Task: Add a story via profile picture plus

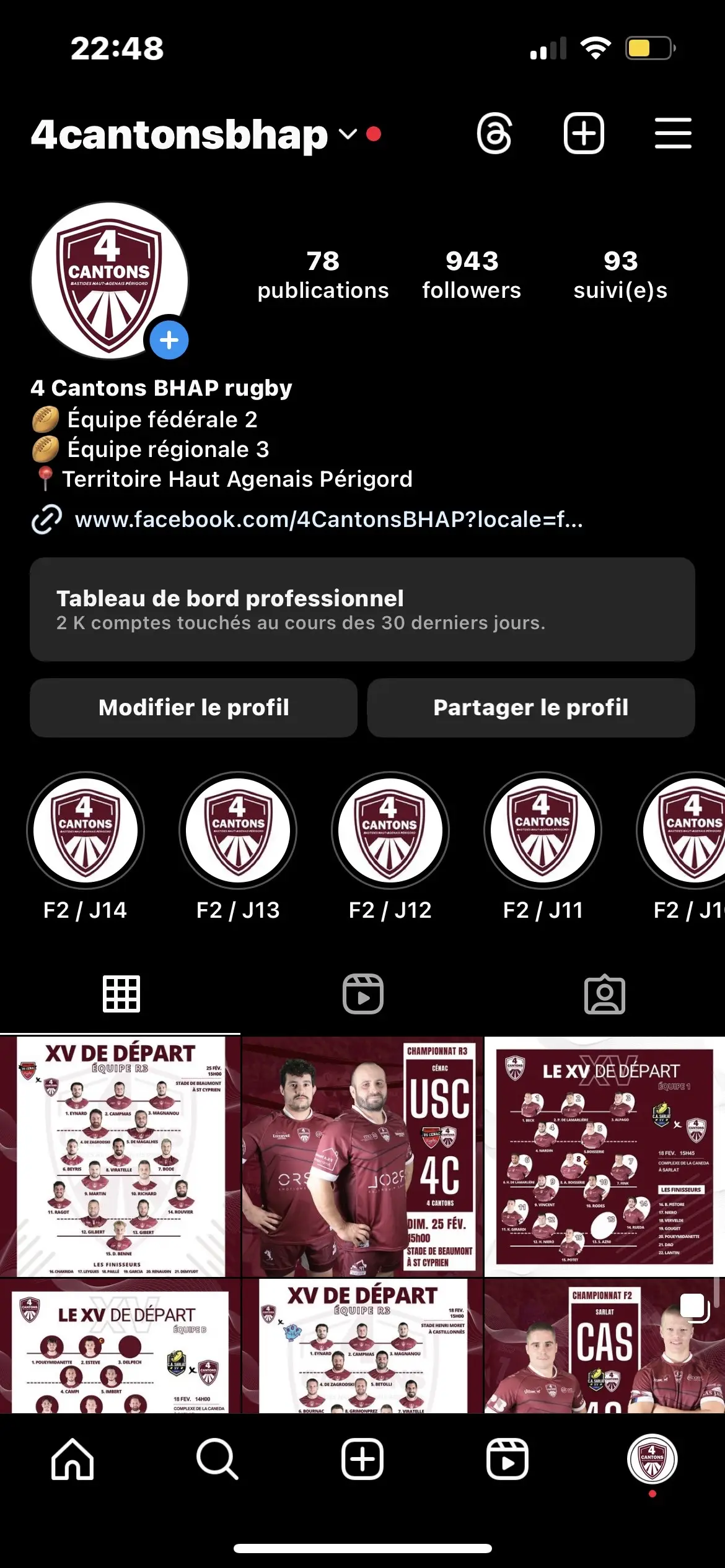Action: 169,340
